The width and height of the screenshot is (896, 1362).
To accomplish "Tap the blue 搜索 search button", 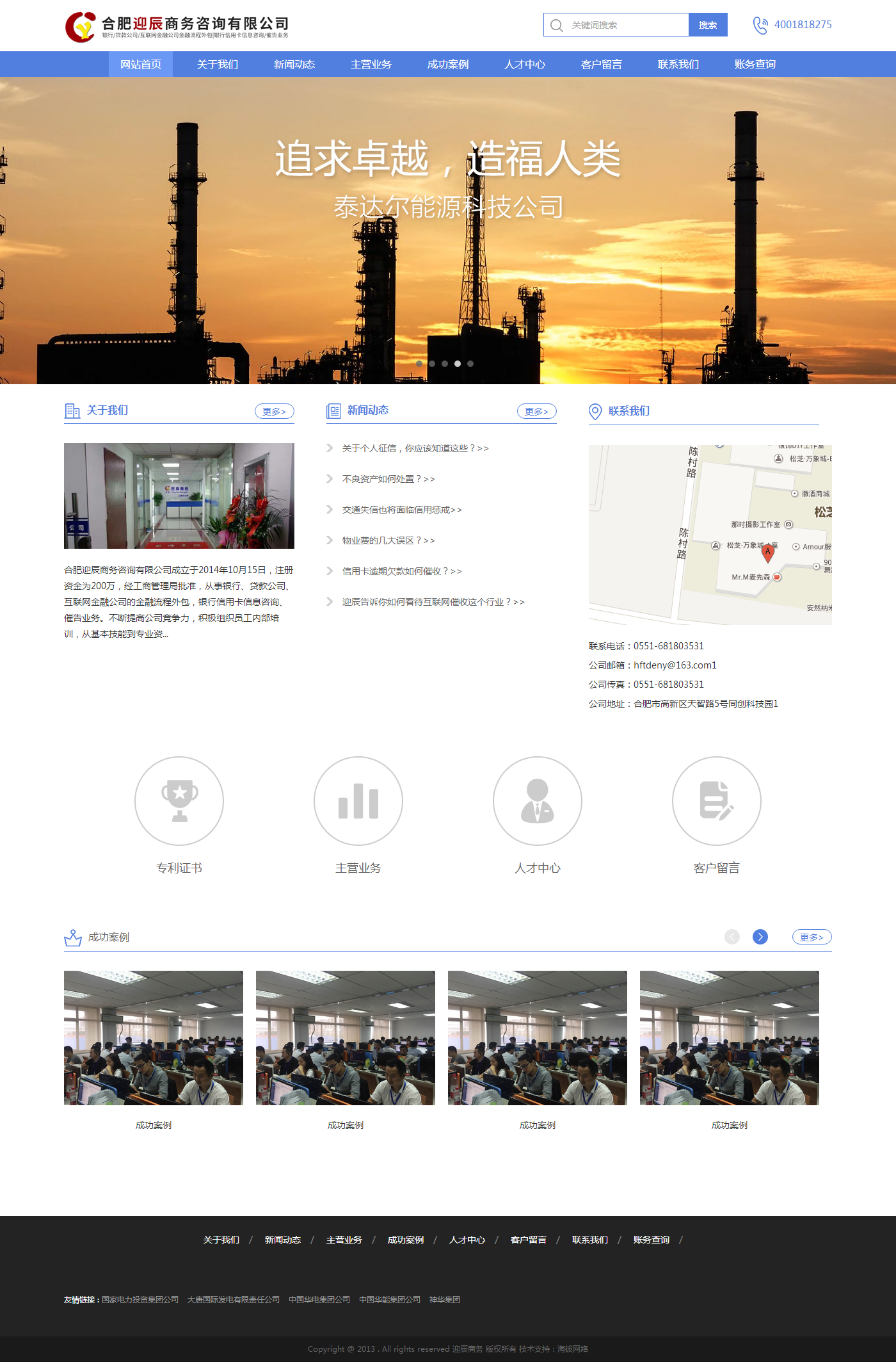I will (708, 25).
